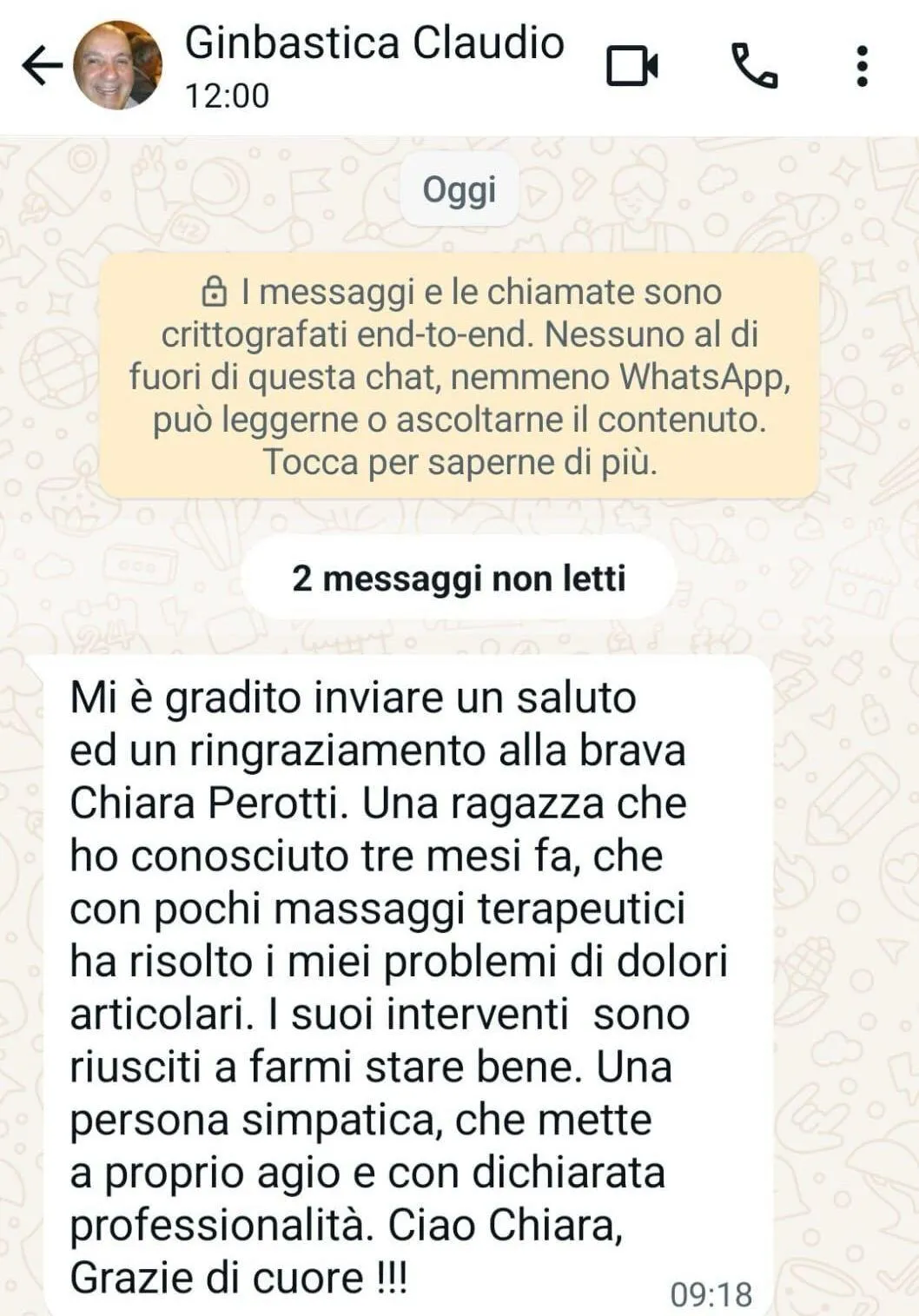919x1316 pixels.
Task: Tap the end-to-end encryption notice
Action: tap(459, 377)
